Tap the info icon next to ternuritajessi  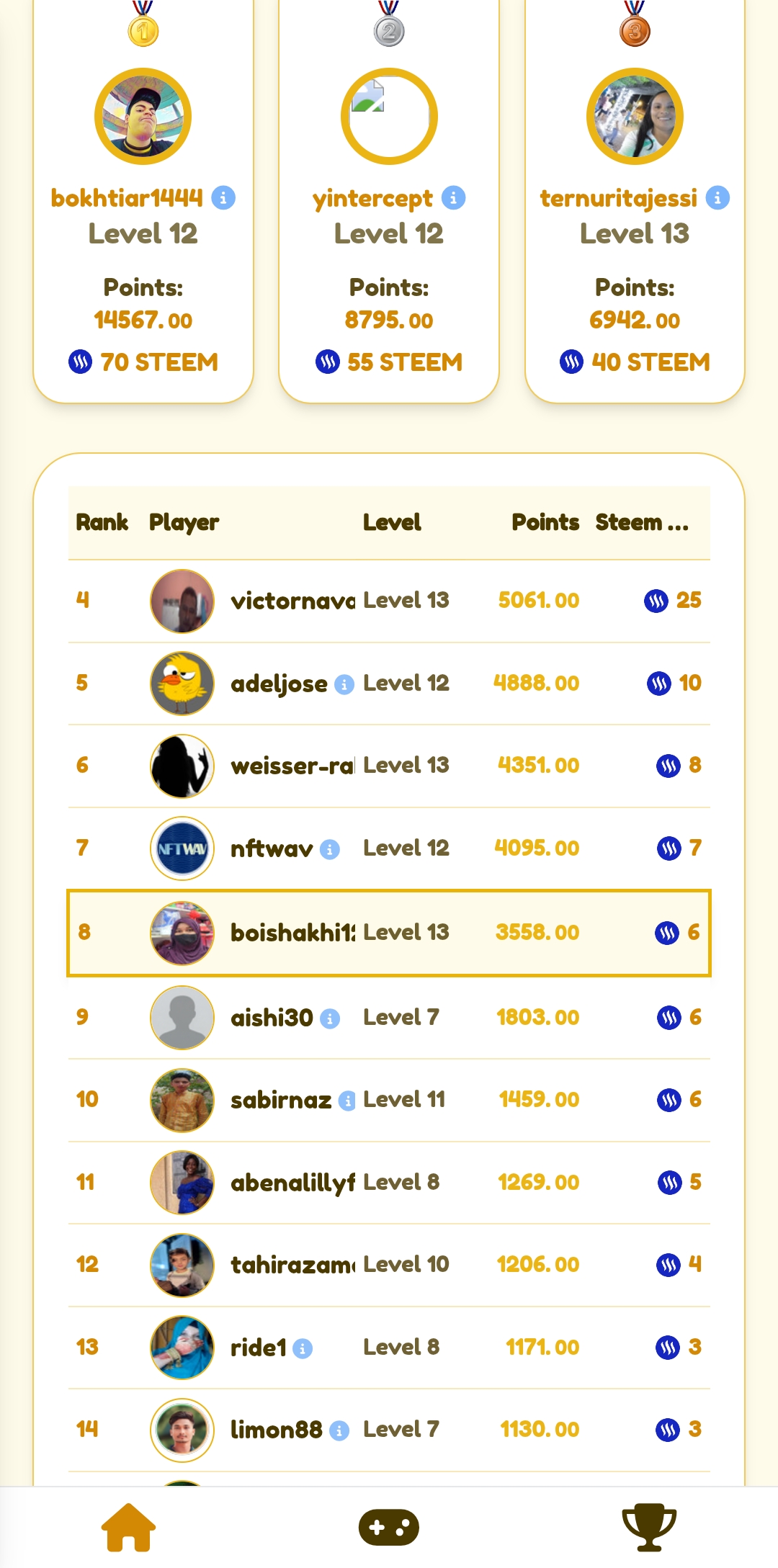coord(717,197)
